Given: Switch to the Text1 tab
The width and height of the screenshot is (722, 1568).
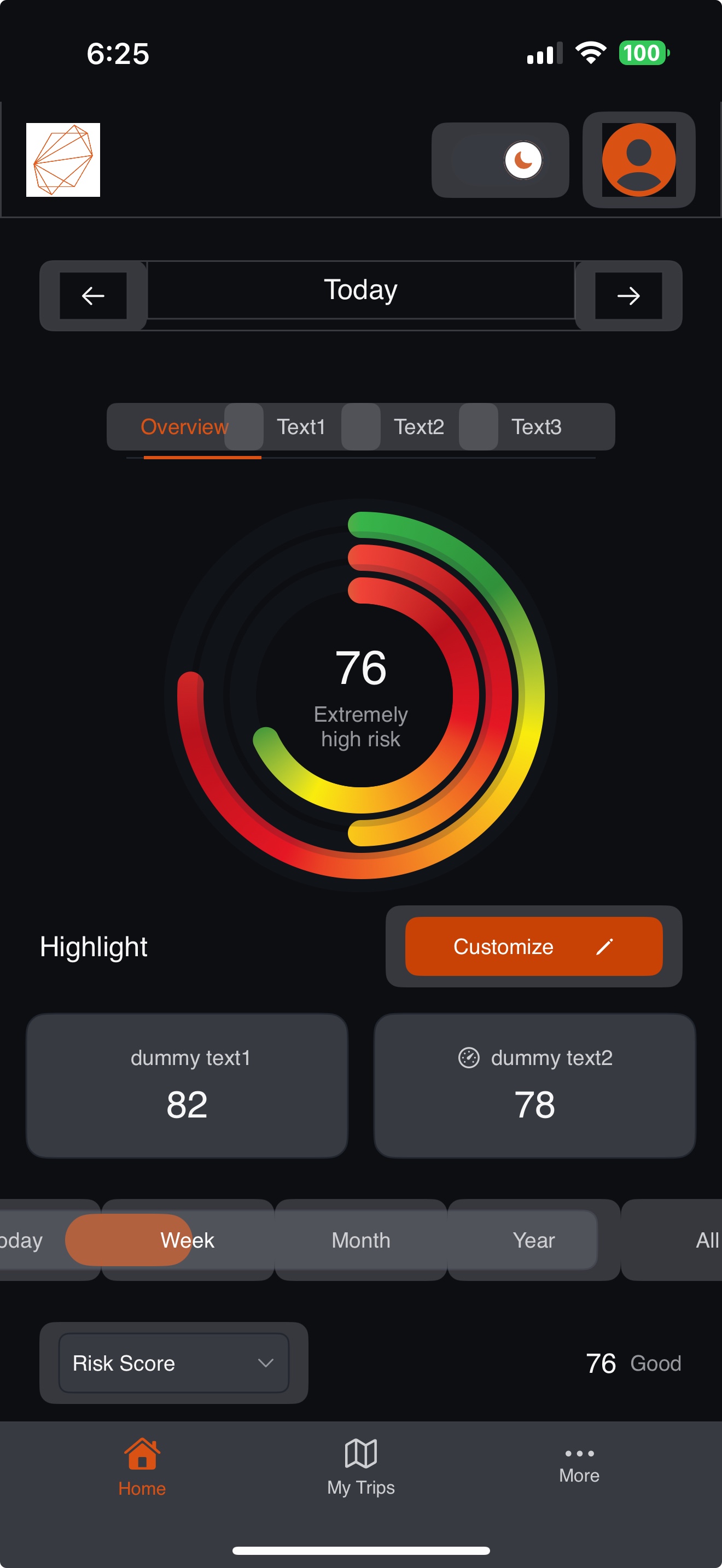Looking at the screenshot, I should (x=301, y=426).
